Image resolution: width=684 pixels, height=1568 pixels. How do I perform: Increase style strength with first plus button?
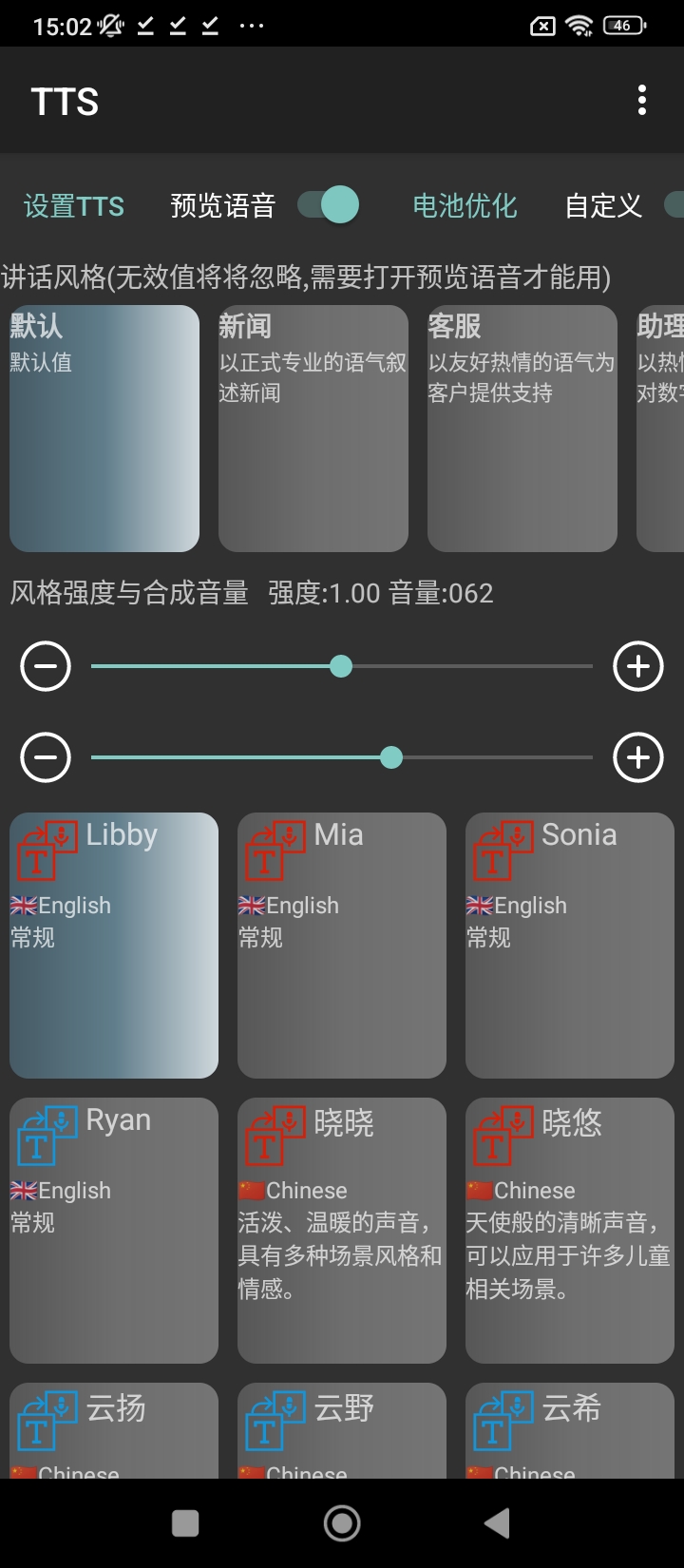click(638, 666)
